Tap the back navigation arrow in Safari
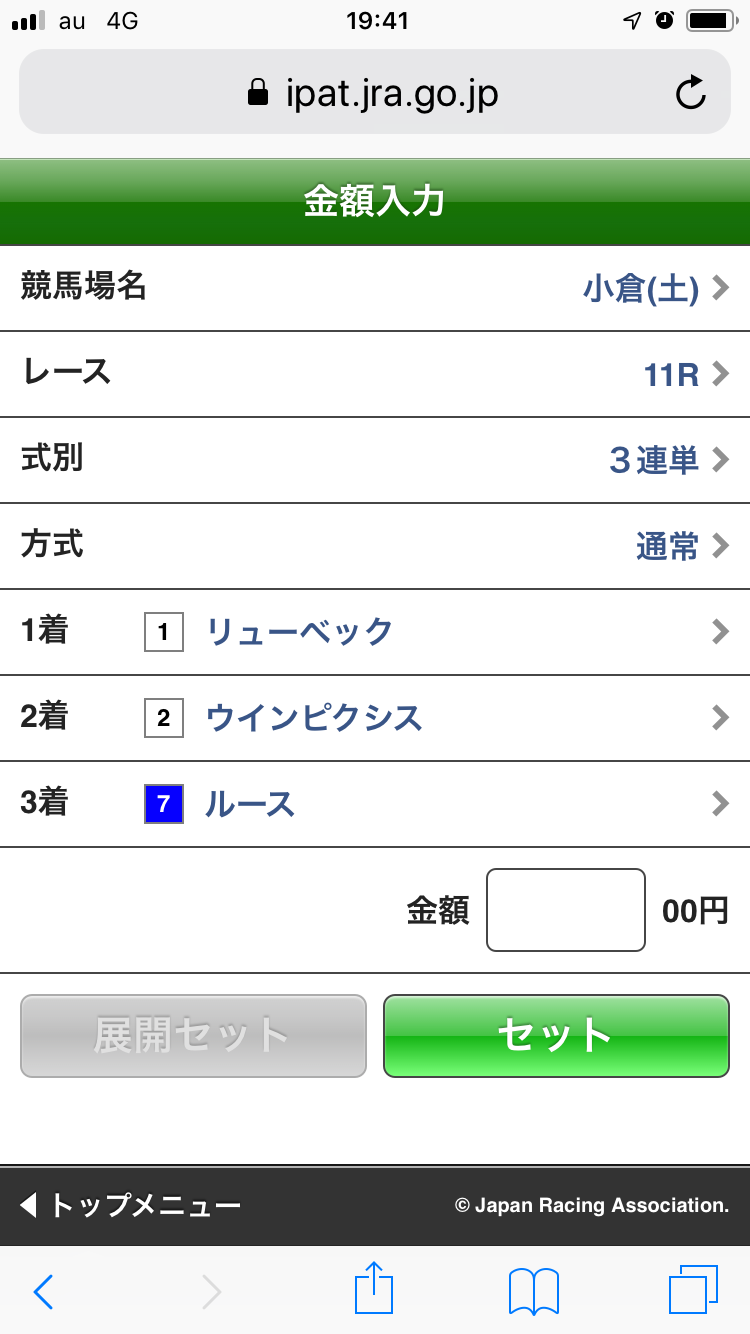 (42, 1290)
